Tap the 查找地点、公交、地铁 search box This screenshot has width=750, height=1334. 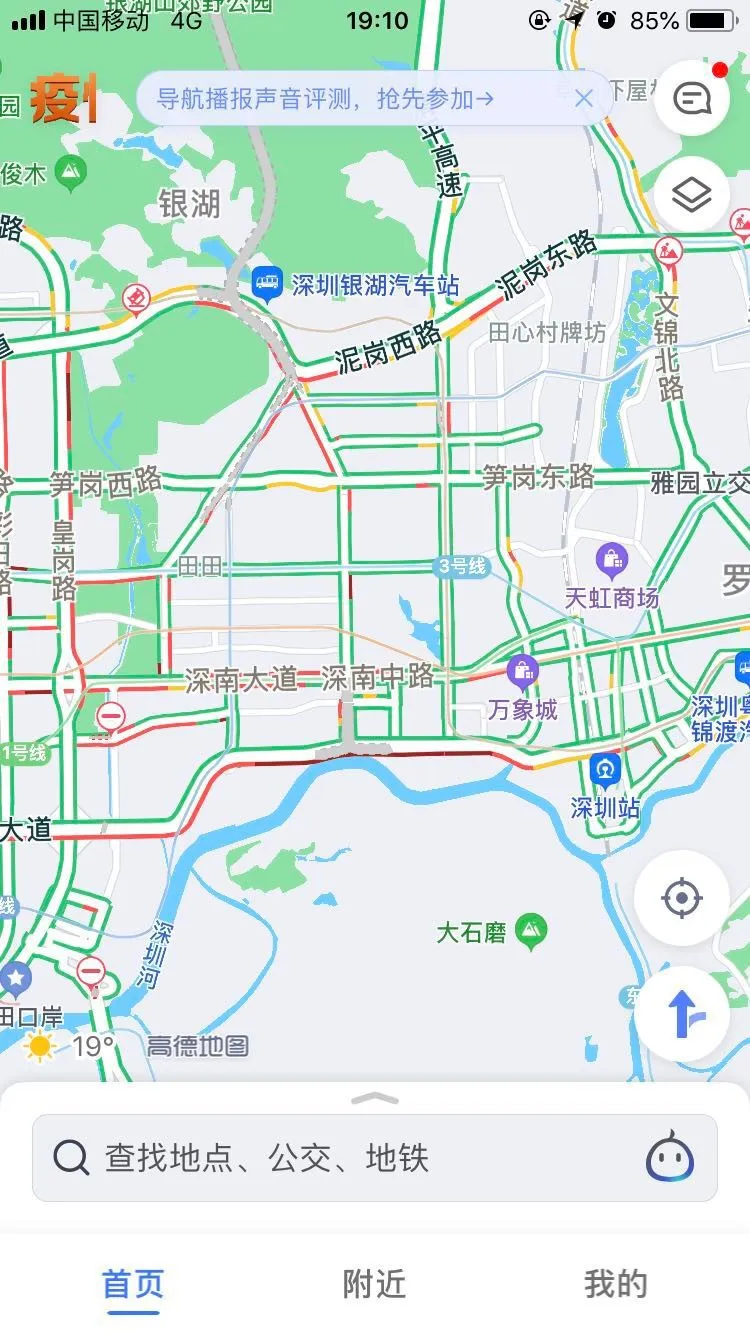340,1158
